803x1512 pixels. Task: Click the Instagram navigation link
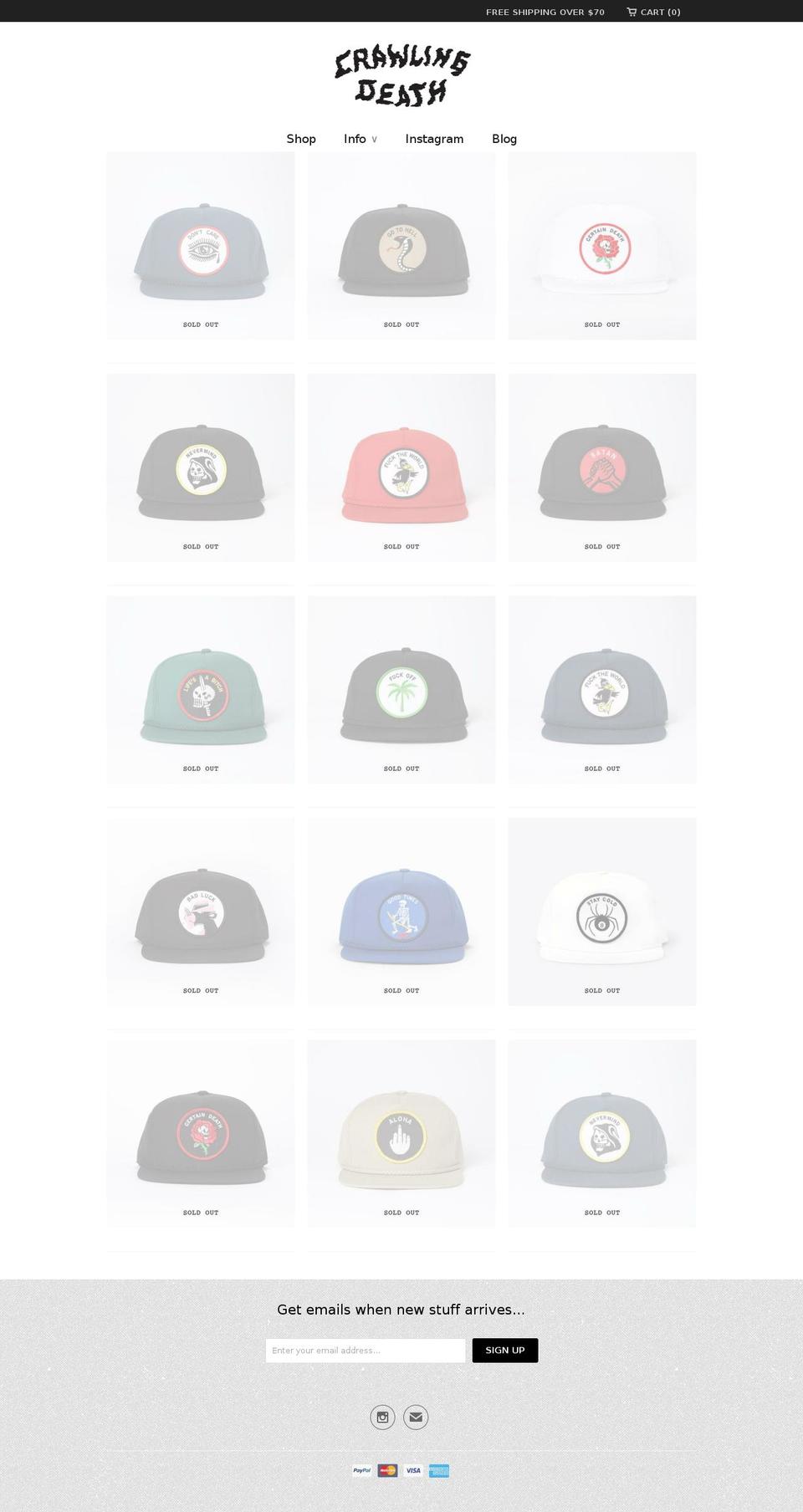pyautogui.click(x=434, y=139)
